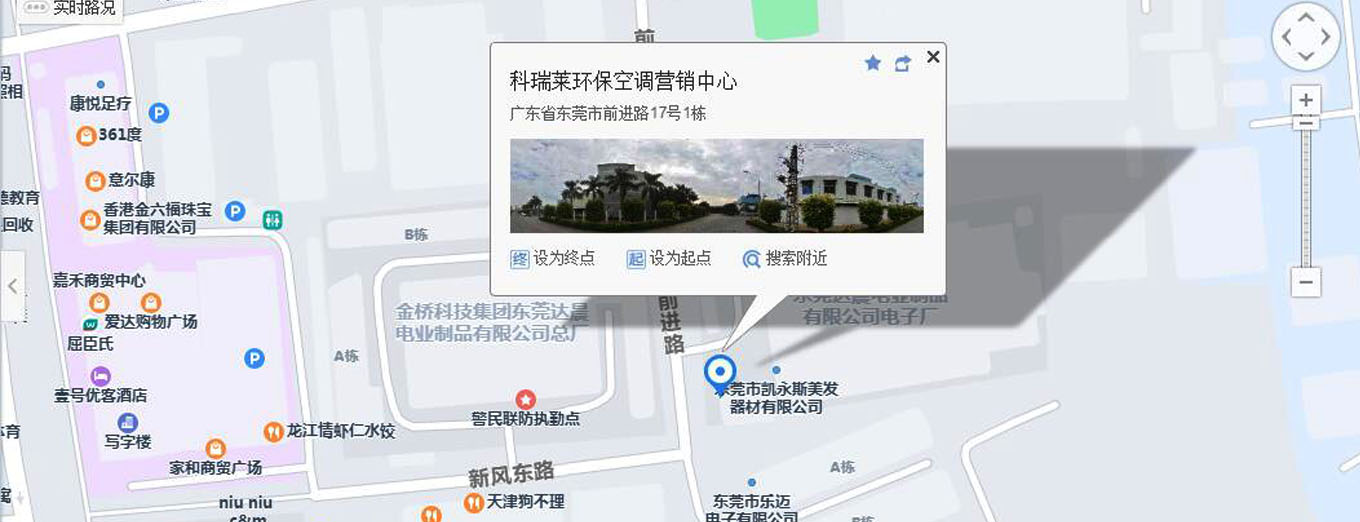Search nearby (搜索附近)

785,259
